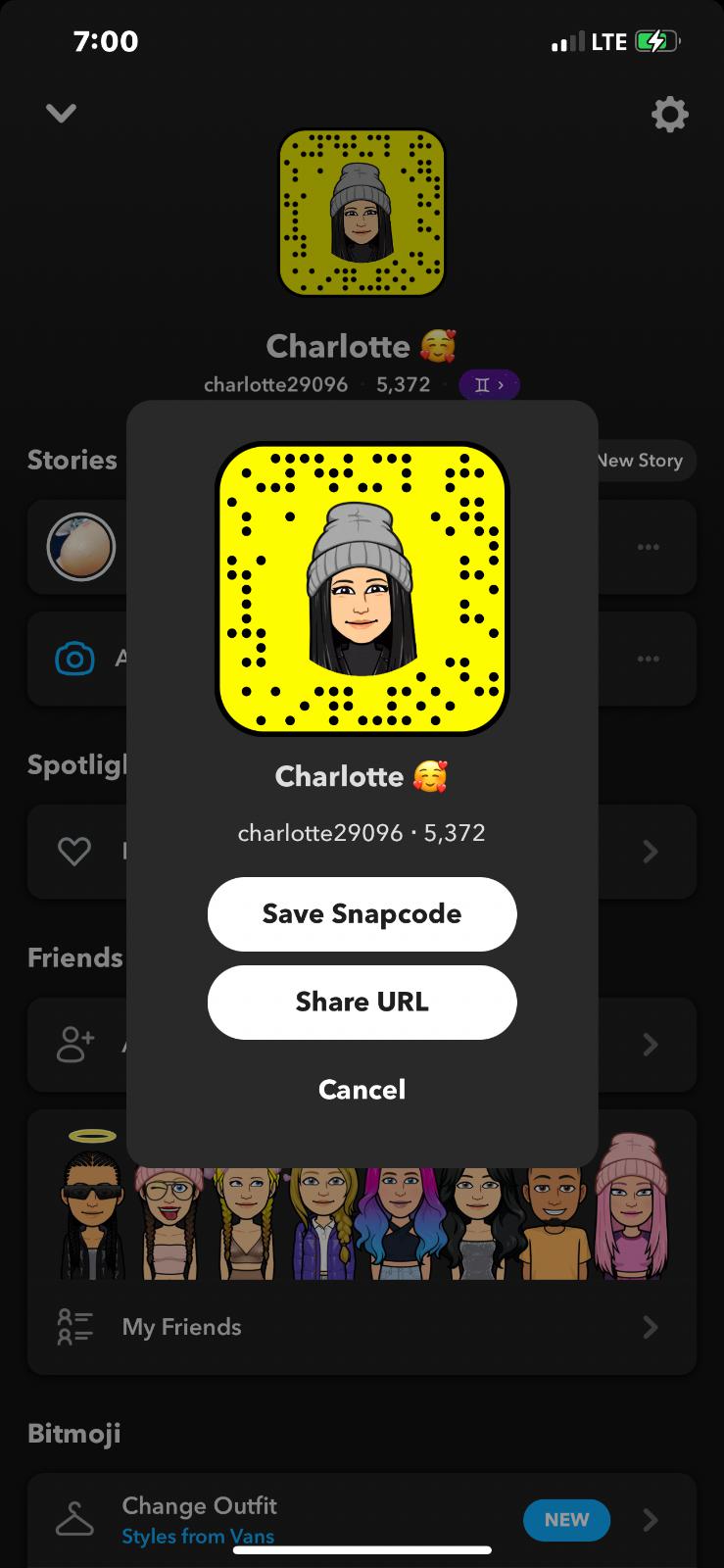Screen dimensions: 724x1568
Task: Cancel the Snapcode dialog
Action: click(x=362, y=1089)
